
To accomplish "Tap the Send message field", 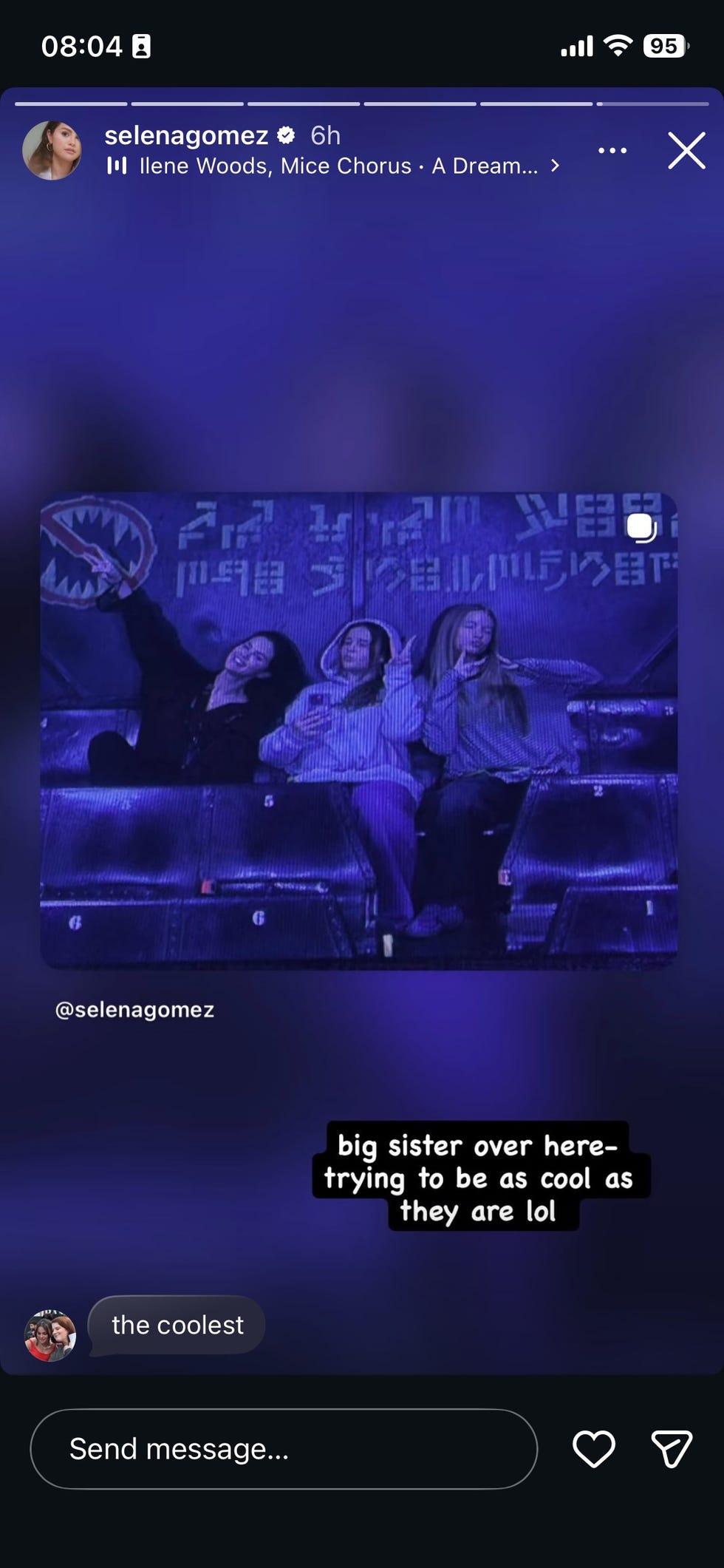I will (284, 1448).
